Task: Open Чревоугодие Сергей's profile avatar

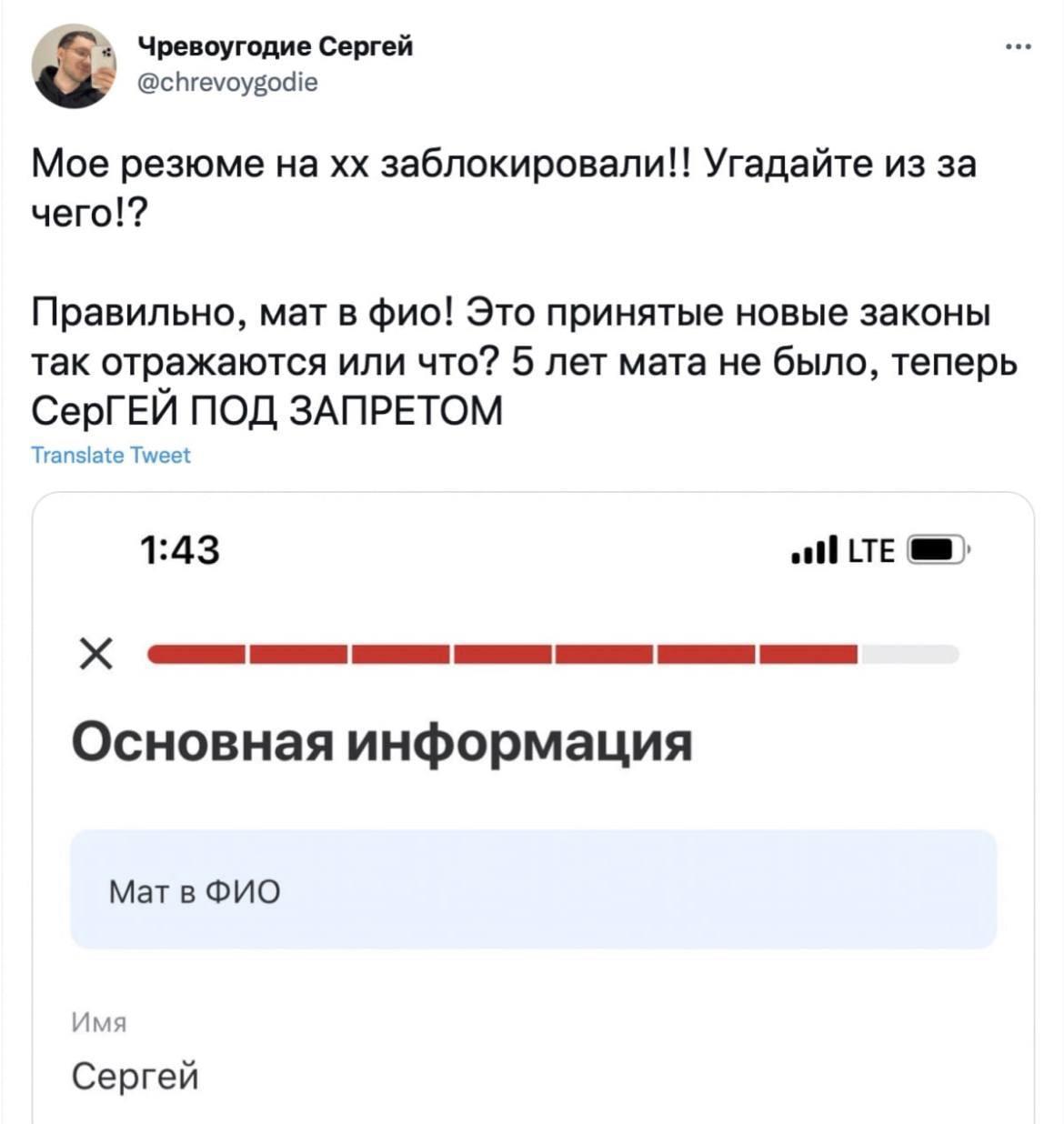Action: click(x=74, y=66)
